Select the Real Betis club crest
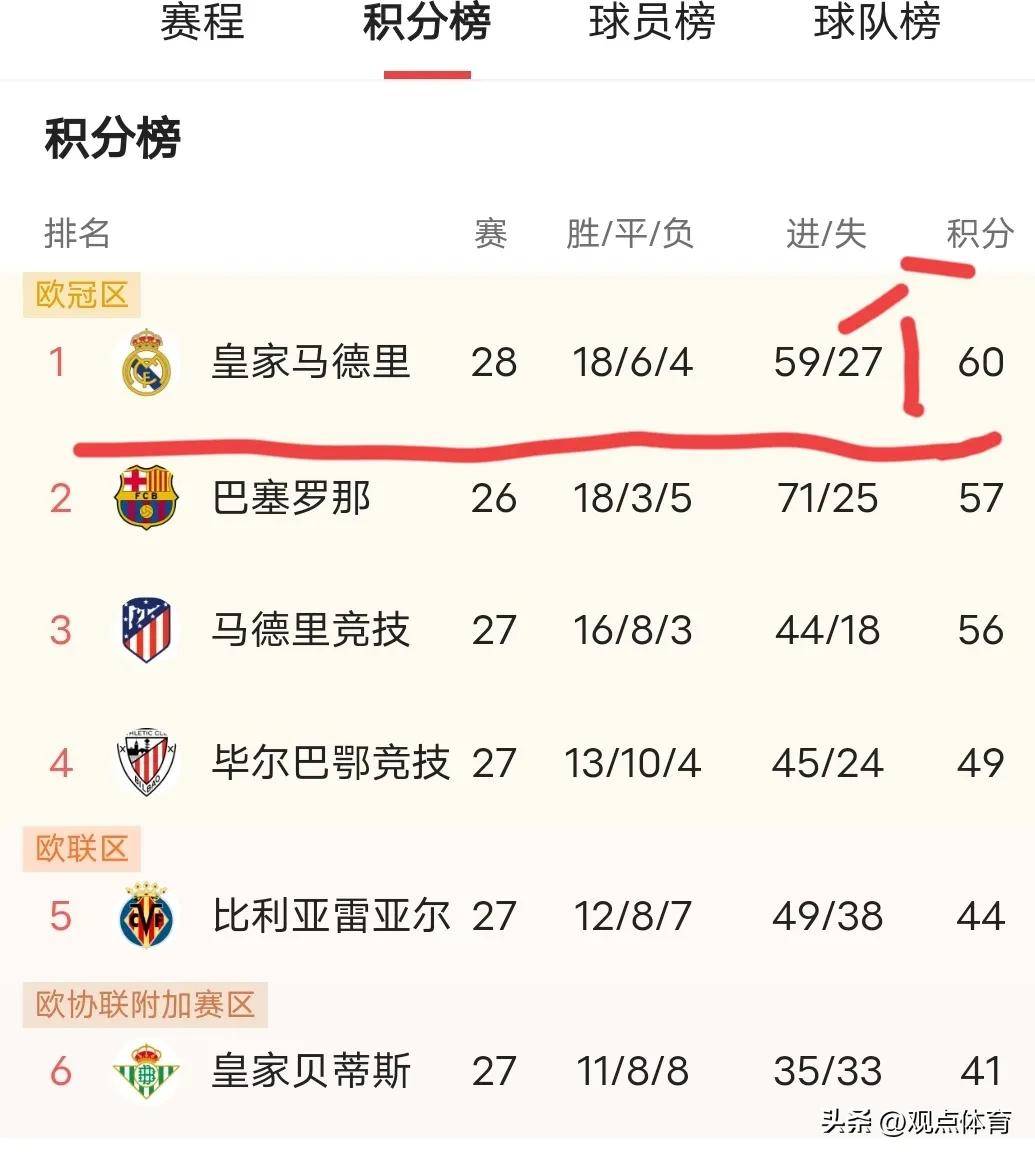1035x1158 pixels. tap(144, 1069)
